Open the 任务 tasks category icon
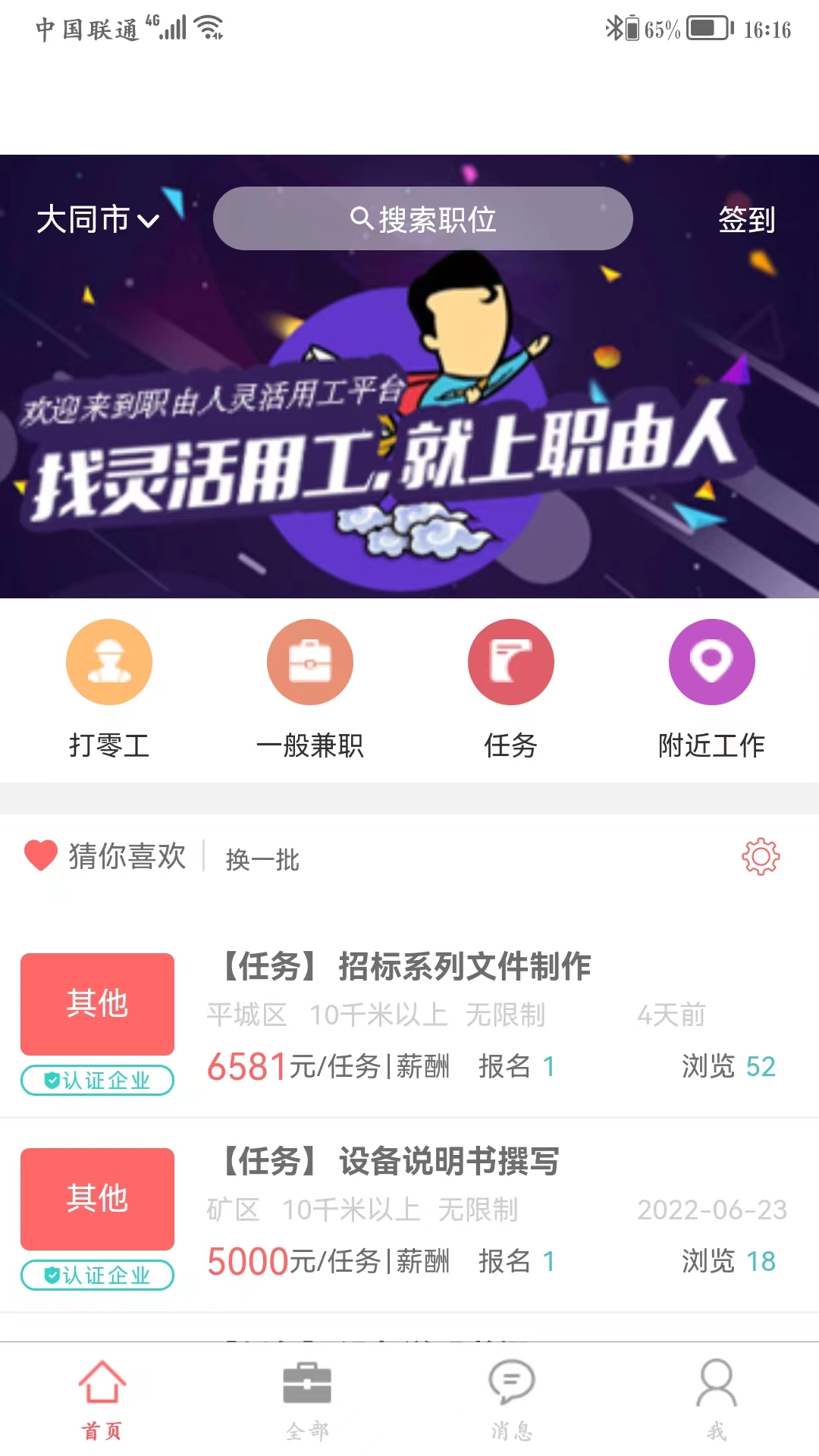 pyautogui.click(x=510, y=661)
